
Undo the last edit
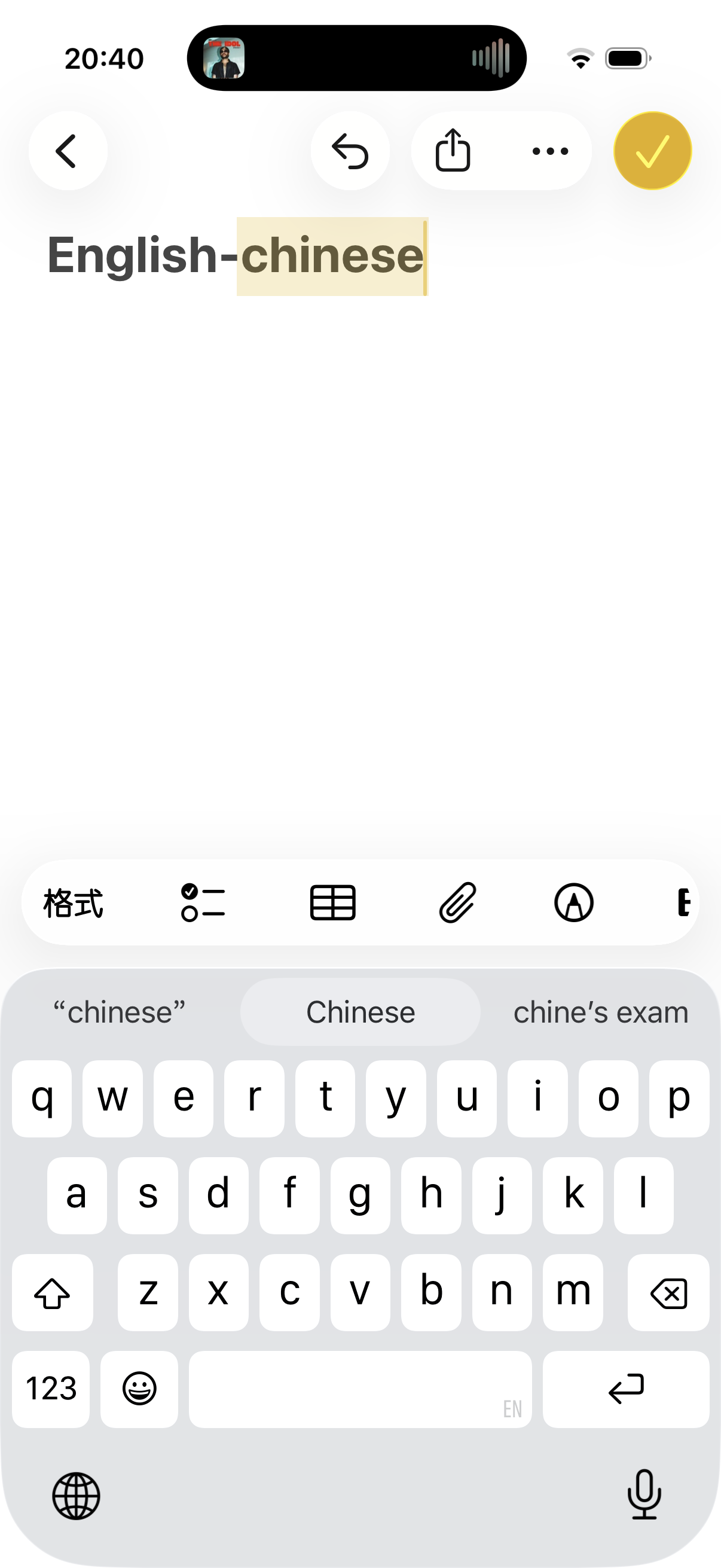coord(350,151)
